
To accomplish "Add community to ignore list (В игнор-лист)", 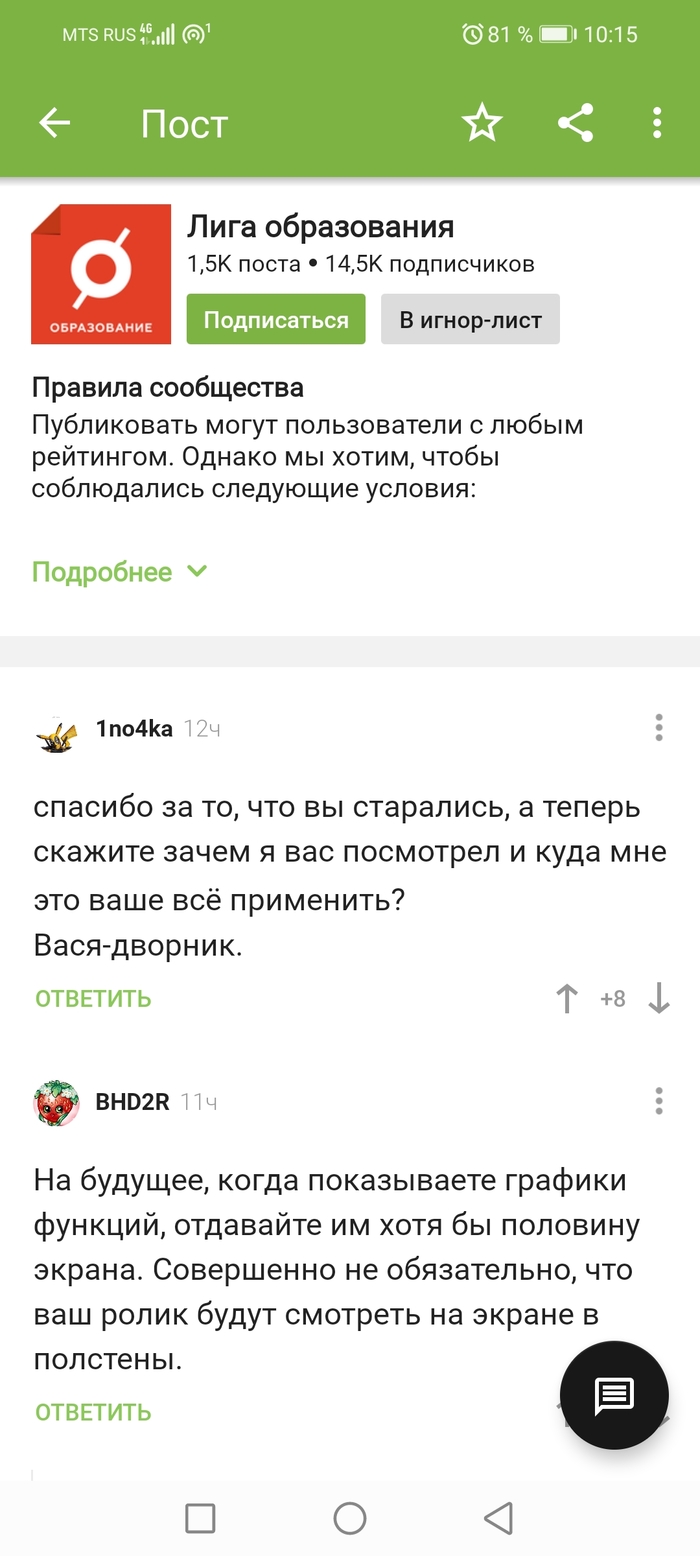I will pos(470,320).
